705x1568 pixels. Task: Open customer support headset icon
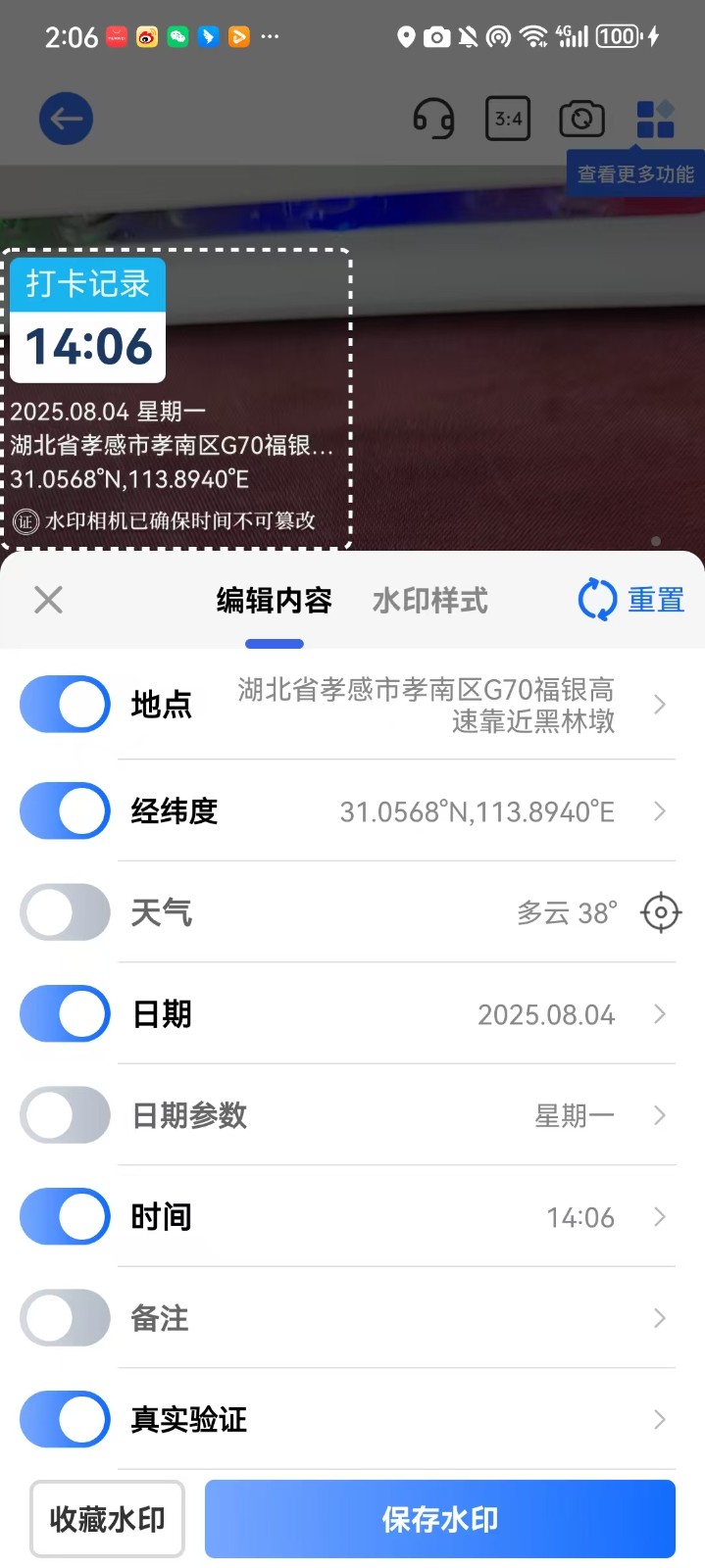click(433, 119)
